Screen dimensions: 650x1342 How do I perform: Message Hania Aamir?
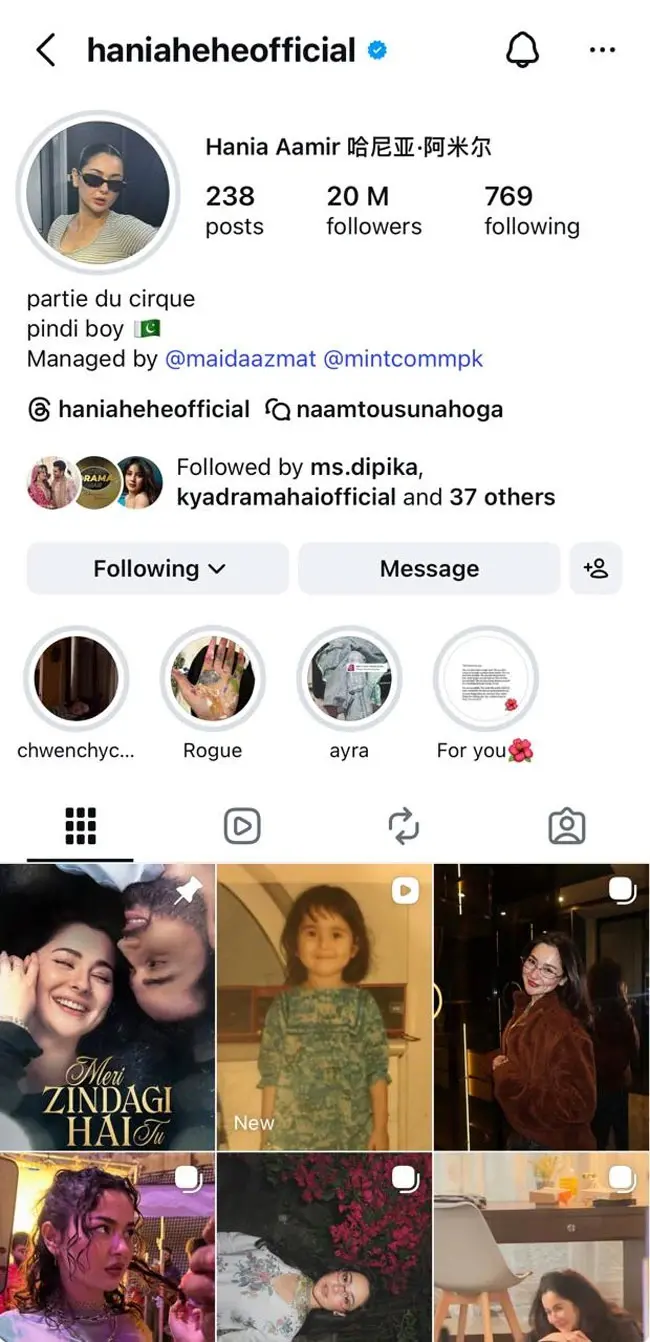click(x=429, y=569)
